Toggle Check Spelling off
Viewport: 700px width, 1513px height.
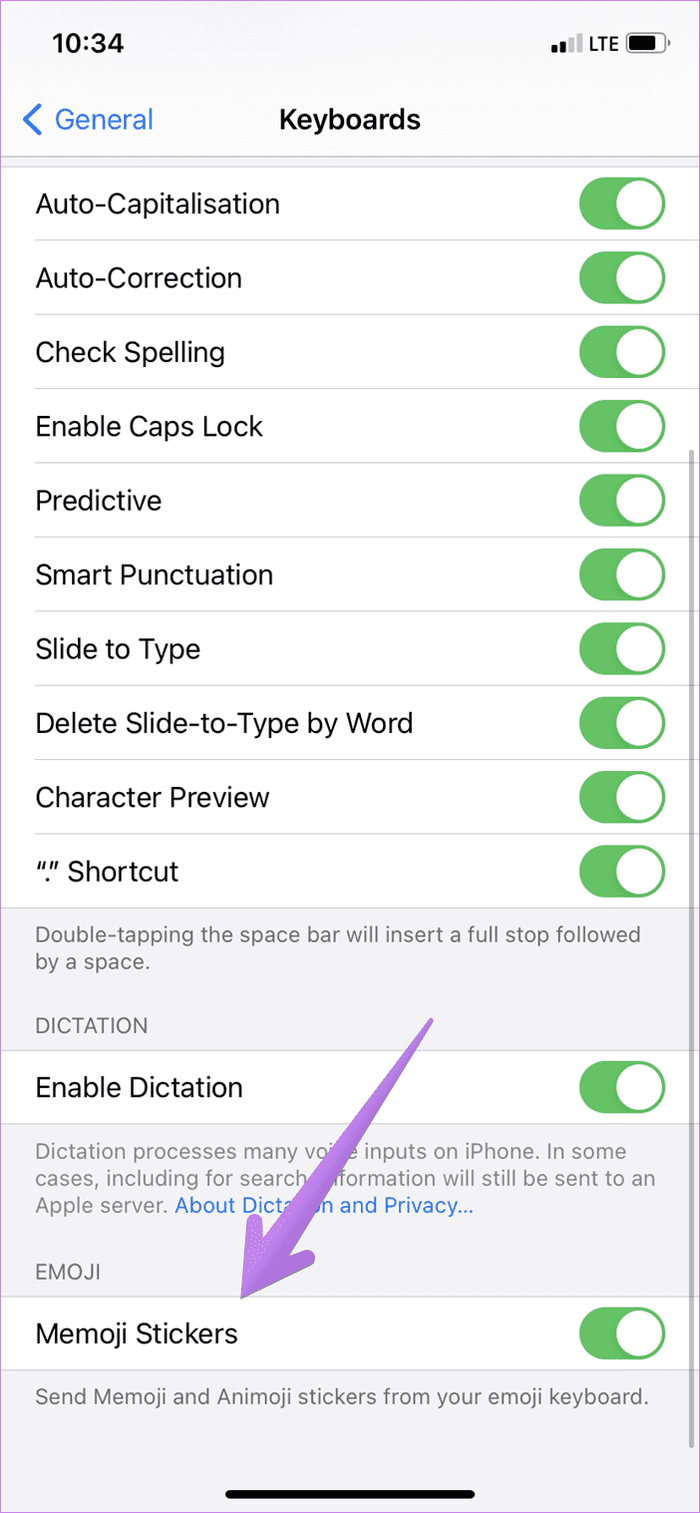tap(622, 352)
